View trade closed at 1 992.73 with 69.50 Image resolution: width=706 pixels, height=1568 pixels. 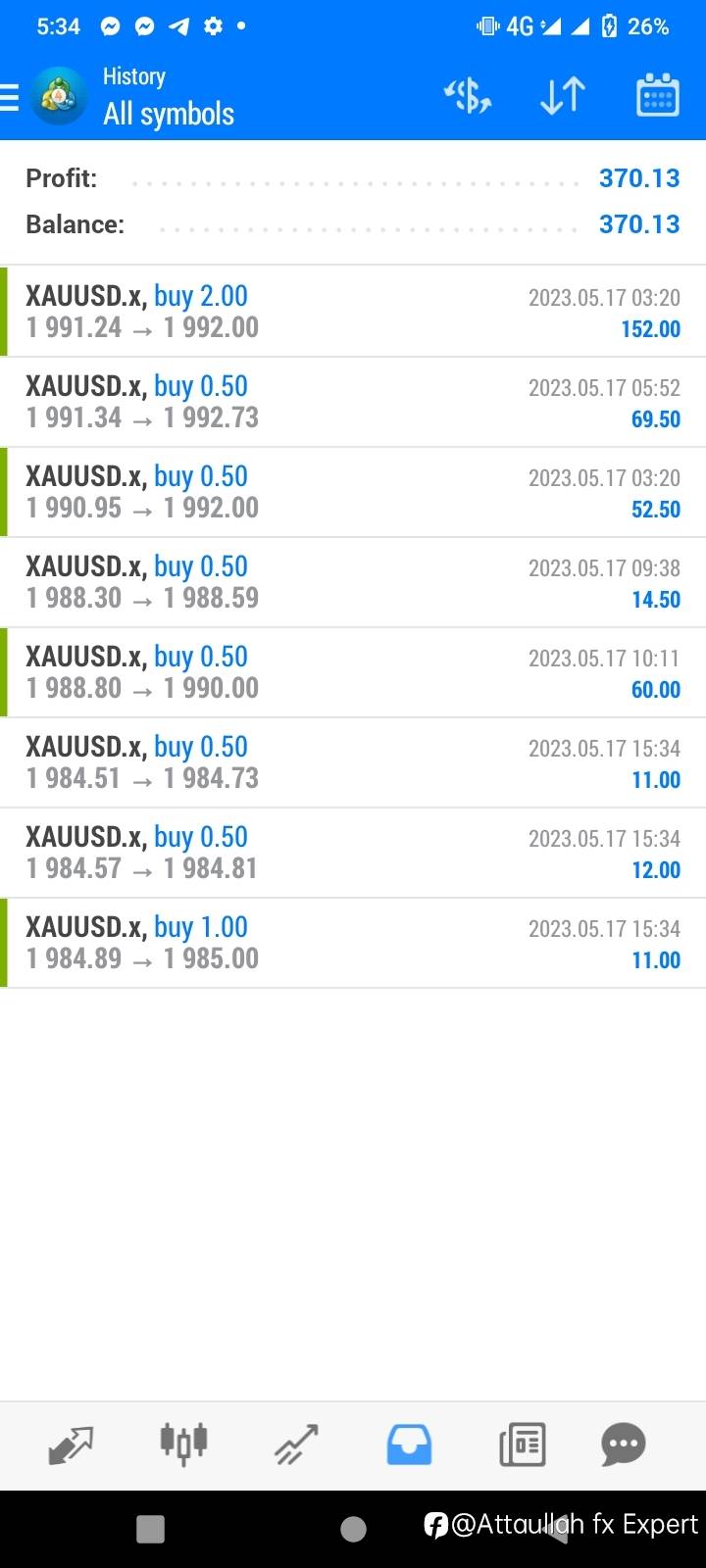(x=353, y=402)
